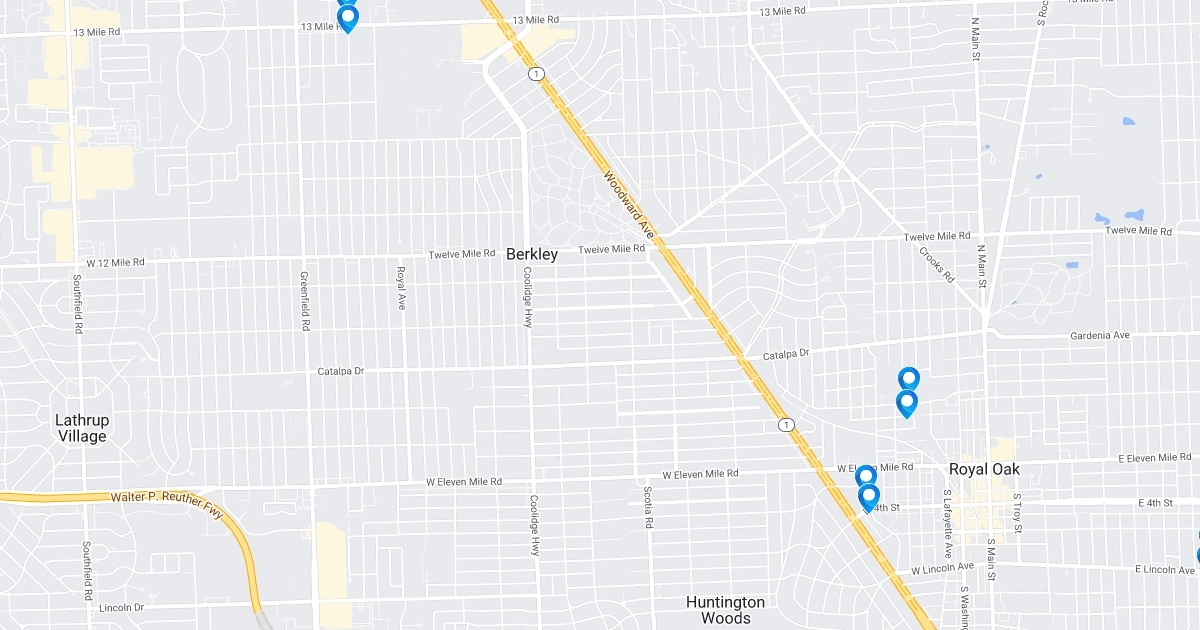Select the map pin on 13 Mile Rd

348,17
